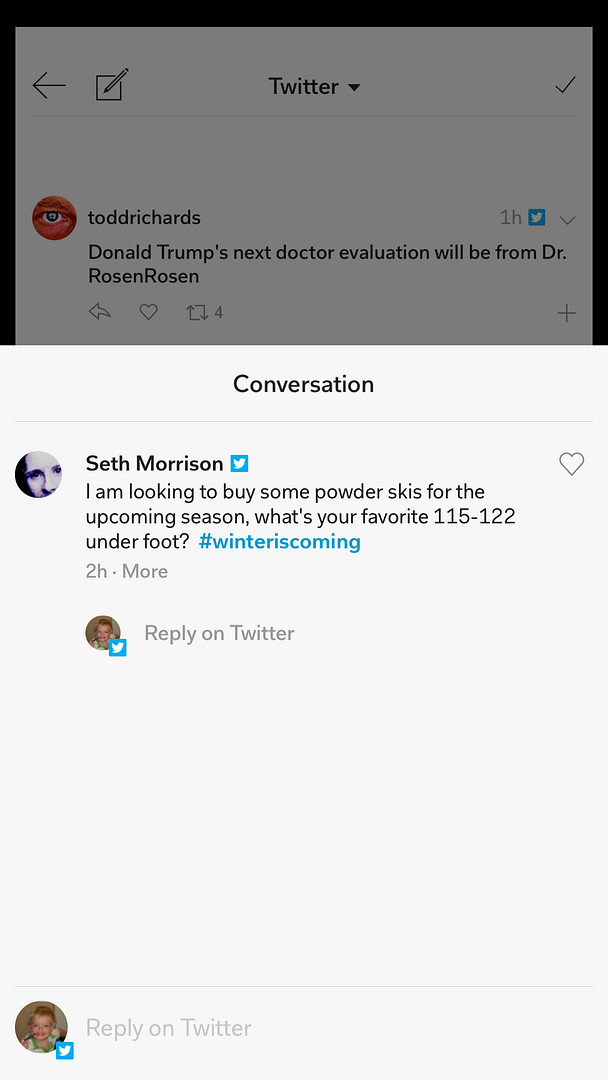Open Seth Morrison's profile picture
The image size is (608, 1080).
39,474
